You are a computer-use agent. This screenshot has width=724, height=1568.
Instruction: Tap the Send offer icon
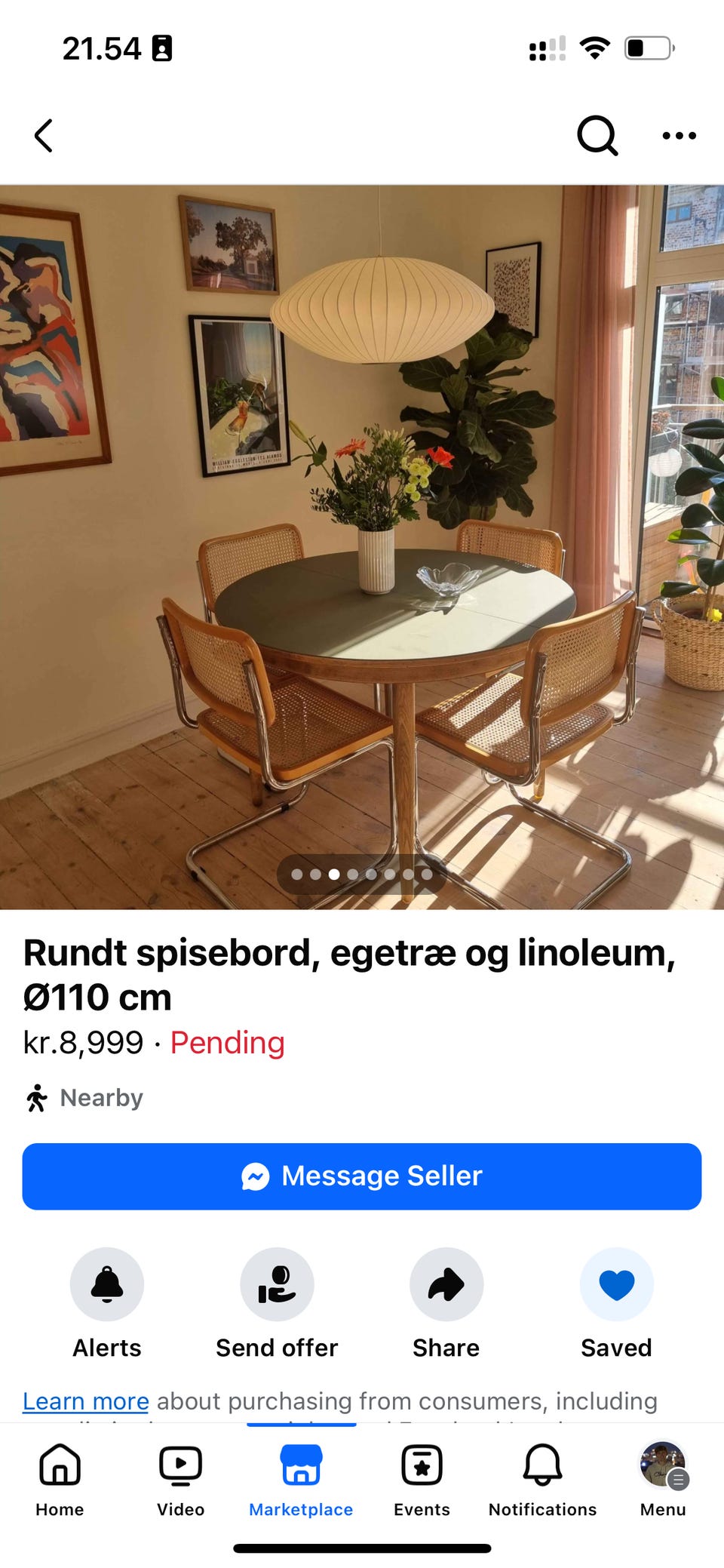pos(276,1284)
